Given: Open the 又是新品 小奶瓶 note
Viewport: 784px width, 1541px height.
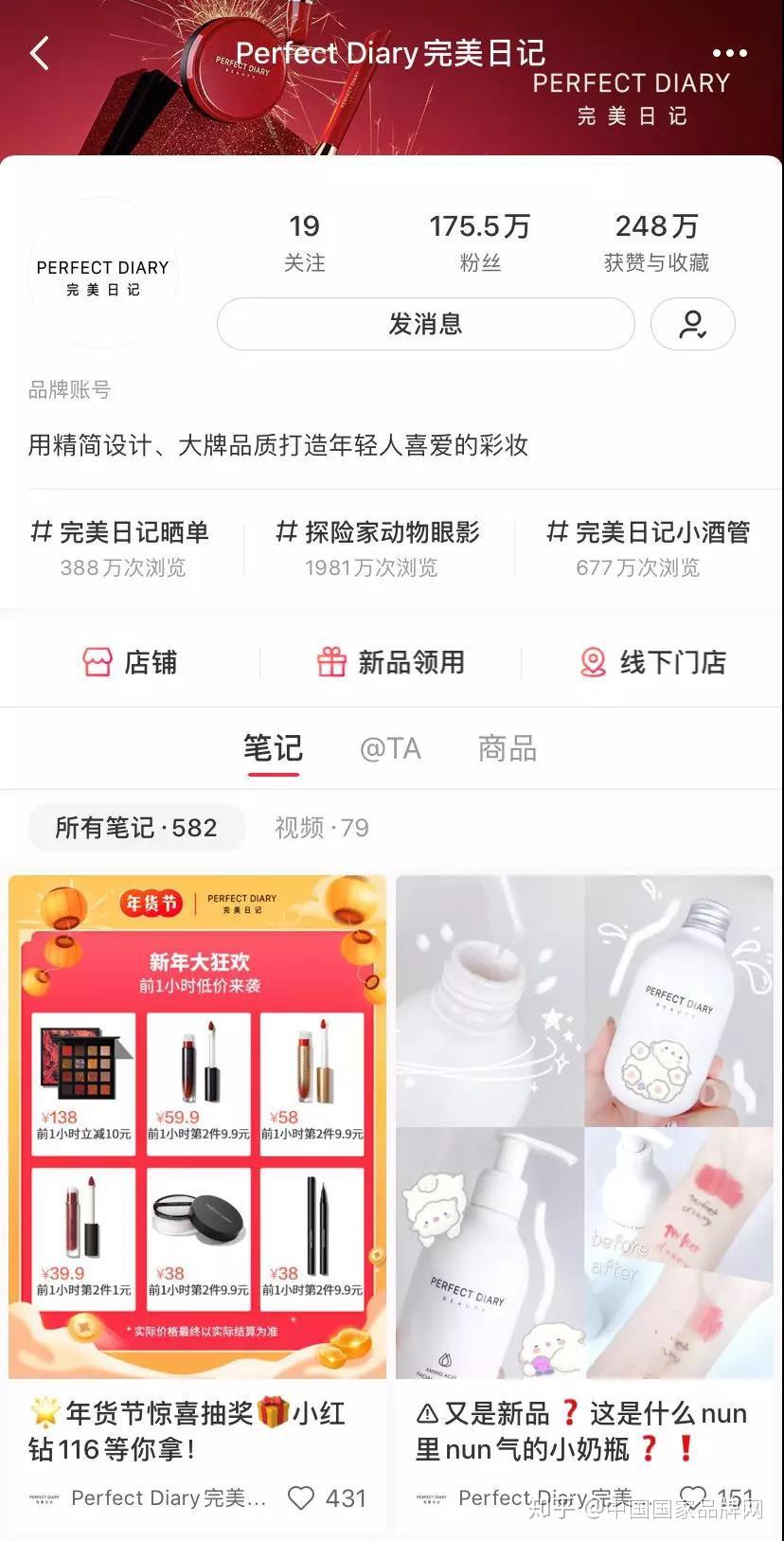Looking at the screenshot, I should pos(584,1126).
